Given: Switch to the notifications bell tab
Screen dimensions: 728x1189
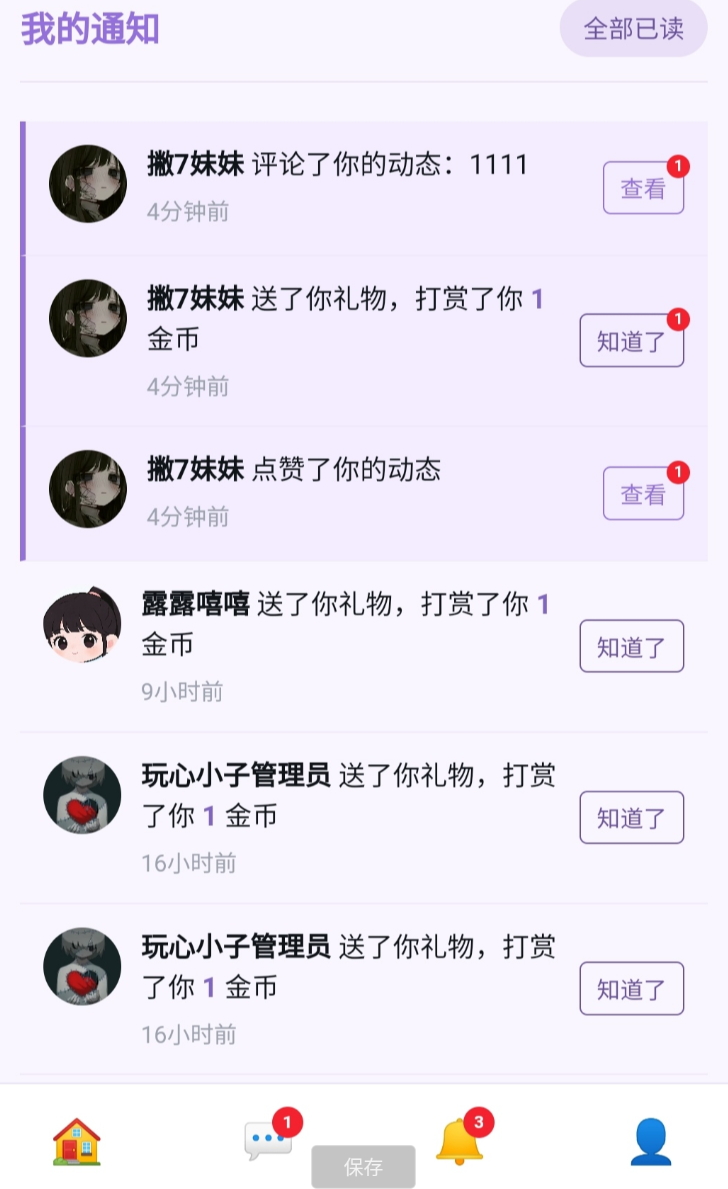Looking at the screenshot, I should point(460,1141).
